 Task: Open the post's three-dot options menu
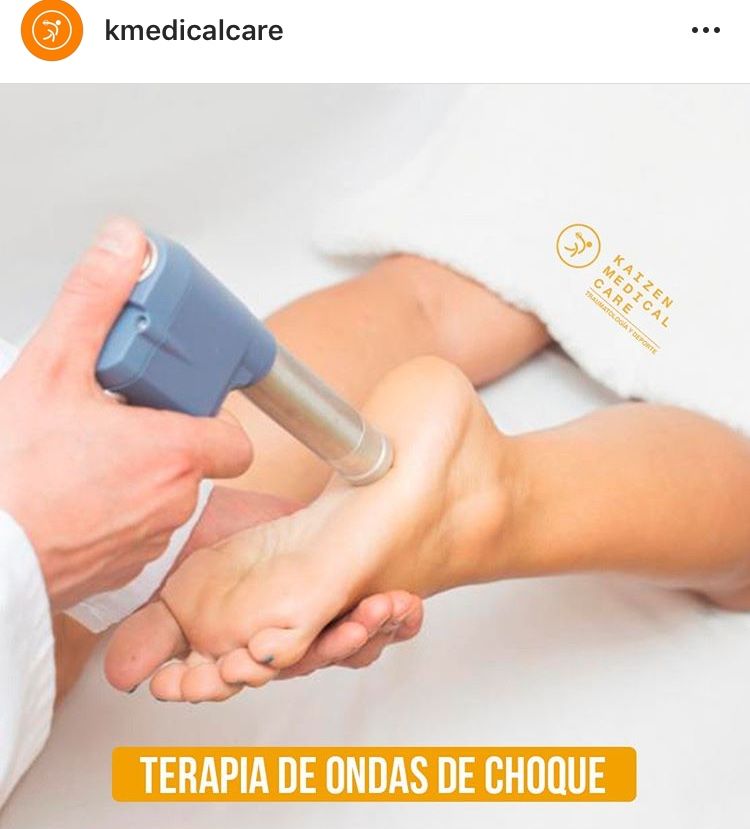tap(705, 31)
